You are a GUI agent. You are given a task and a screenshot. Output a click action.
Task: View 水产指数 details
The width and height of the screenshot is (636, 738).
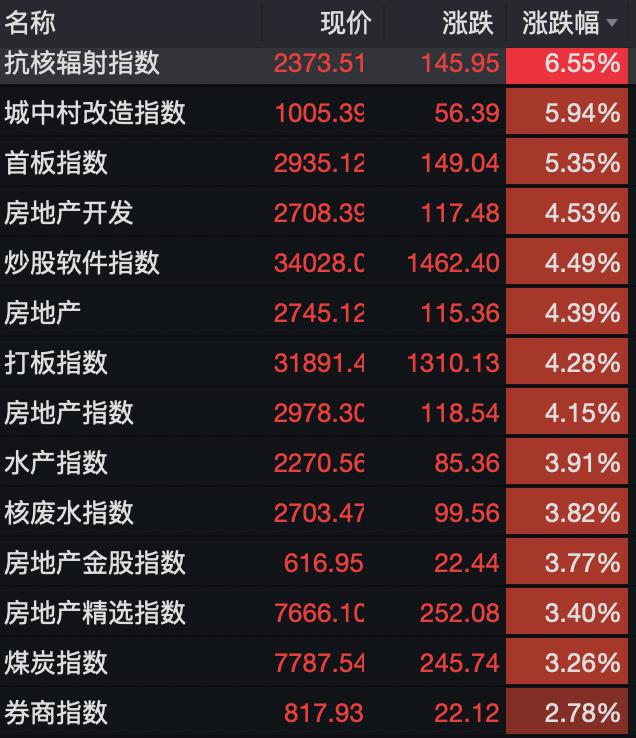(56, 462)
